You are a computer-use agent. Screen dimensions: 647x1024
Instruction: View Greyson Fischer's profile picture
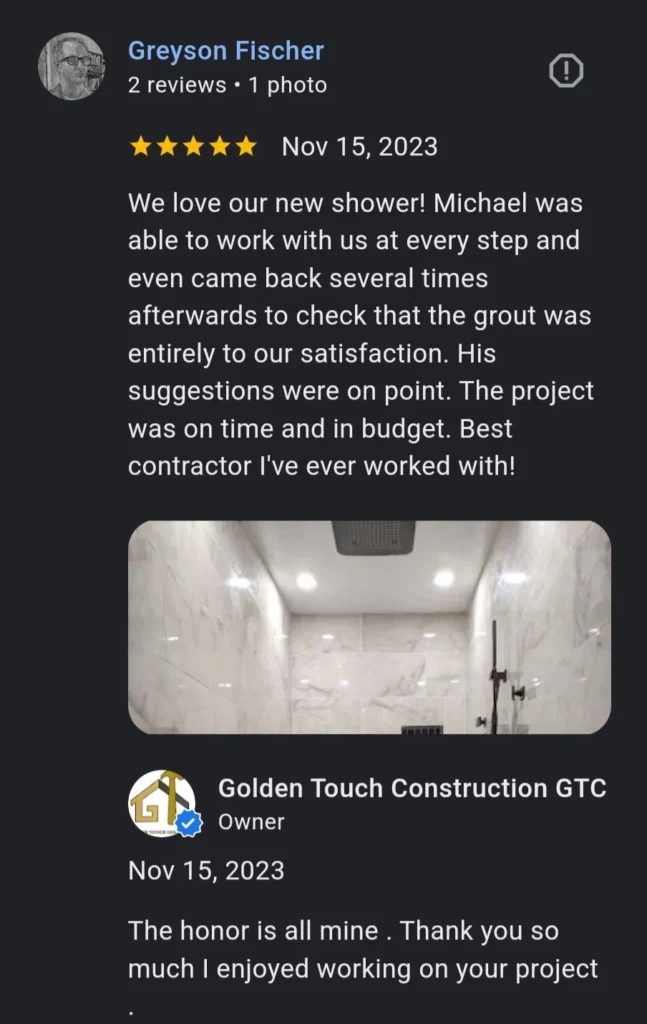point(71,66)
